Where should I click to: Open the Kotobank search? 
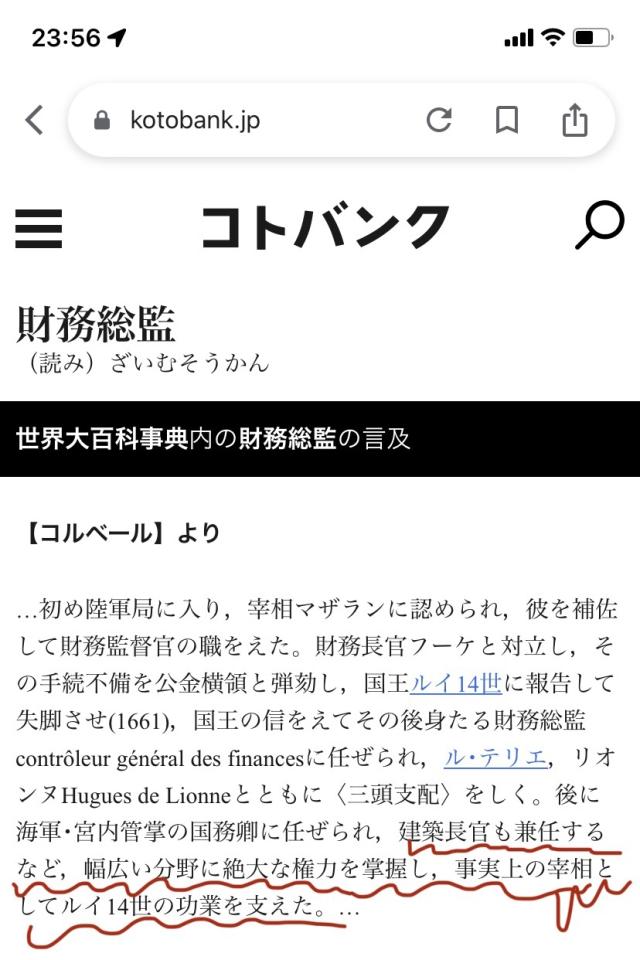click(x=599, y=226)
